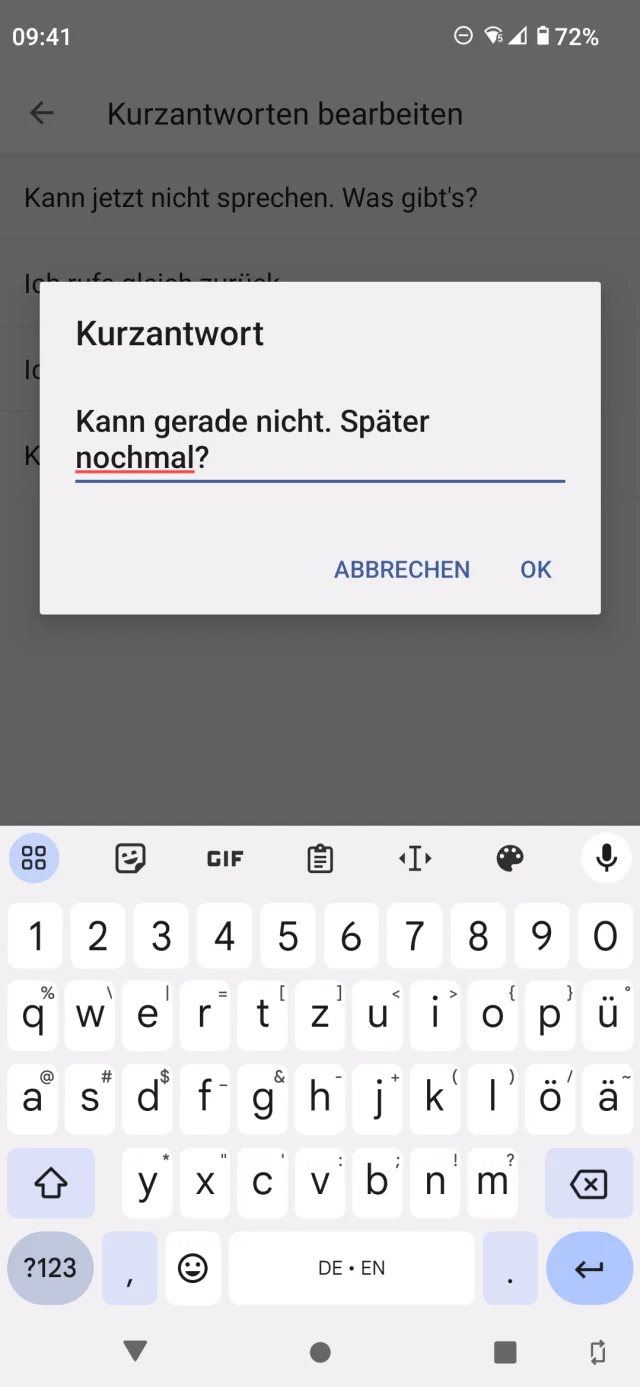Delete a character with backspace
Screen dimensions: 640x1387
(x=588, y=1184)
